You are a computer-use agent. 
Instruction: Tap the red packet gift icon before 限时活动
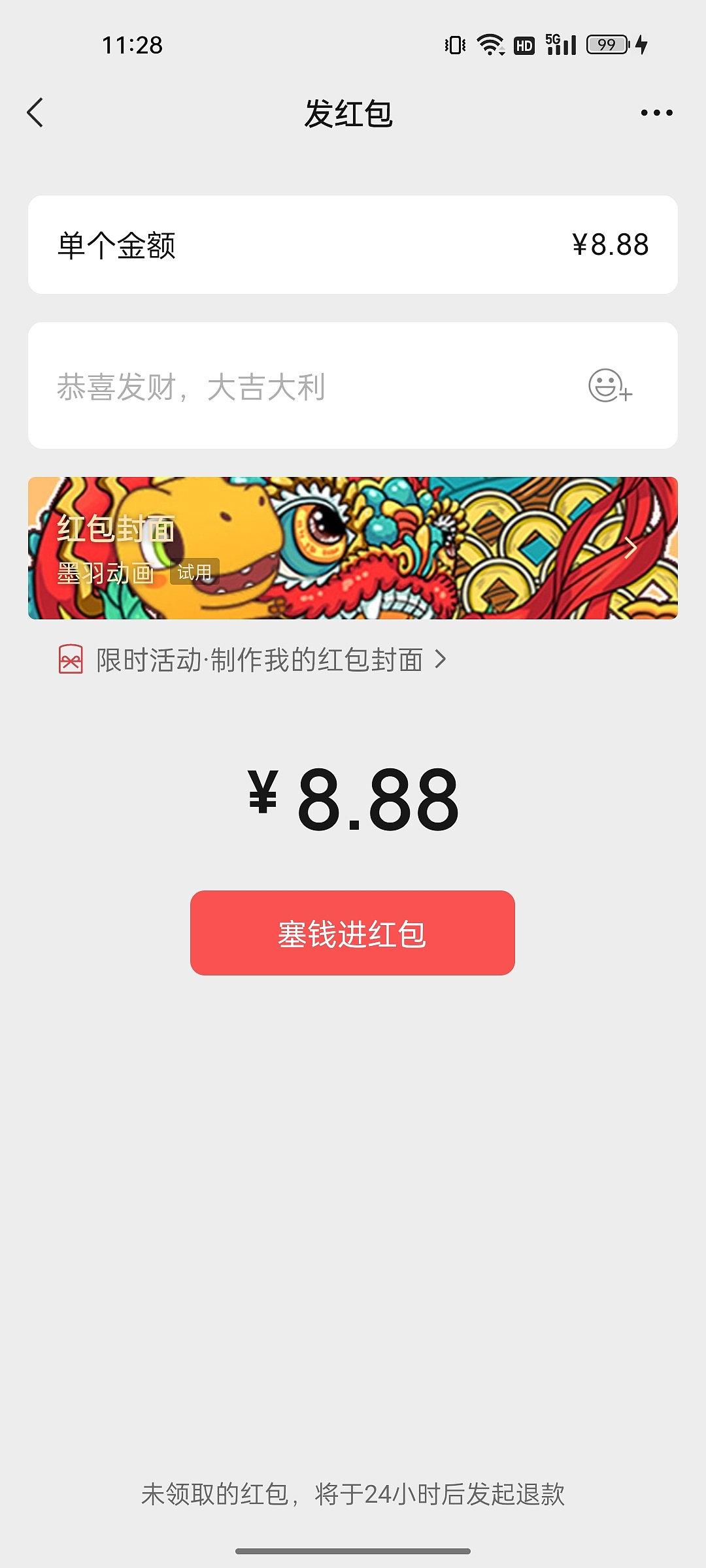pyautogui.click(x=71, y=661)
